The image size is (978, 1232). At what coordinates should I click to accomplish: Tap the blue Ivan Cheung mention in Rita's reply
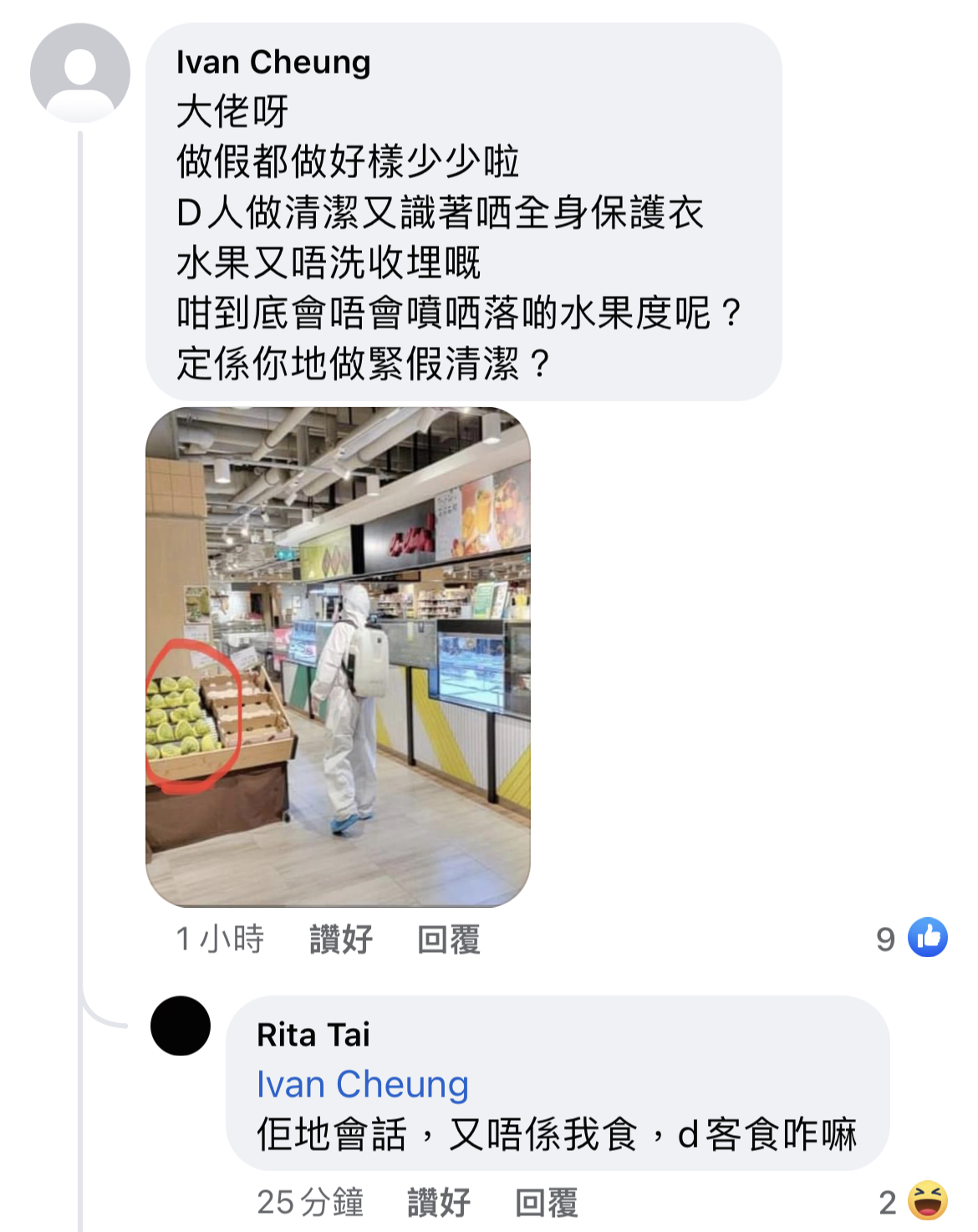pyautogui.click(x=362, y=1084)
